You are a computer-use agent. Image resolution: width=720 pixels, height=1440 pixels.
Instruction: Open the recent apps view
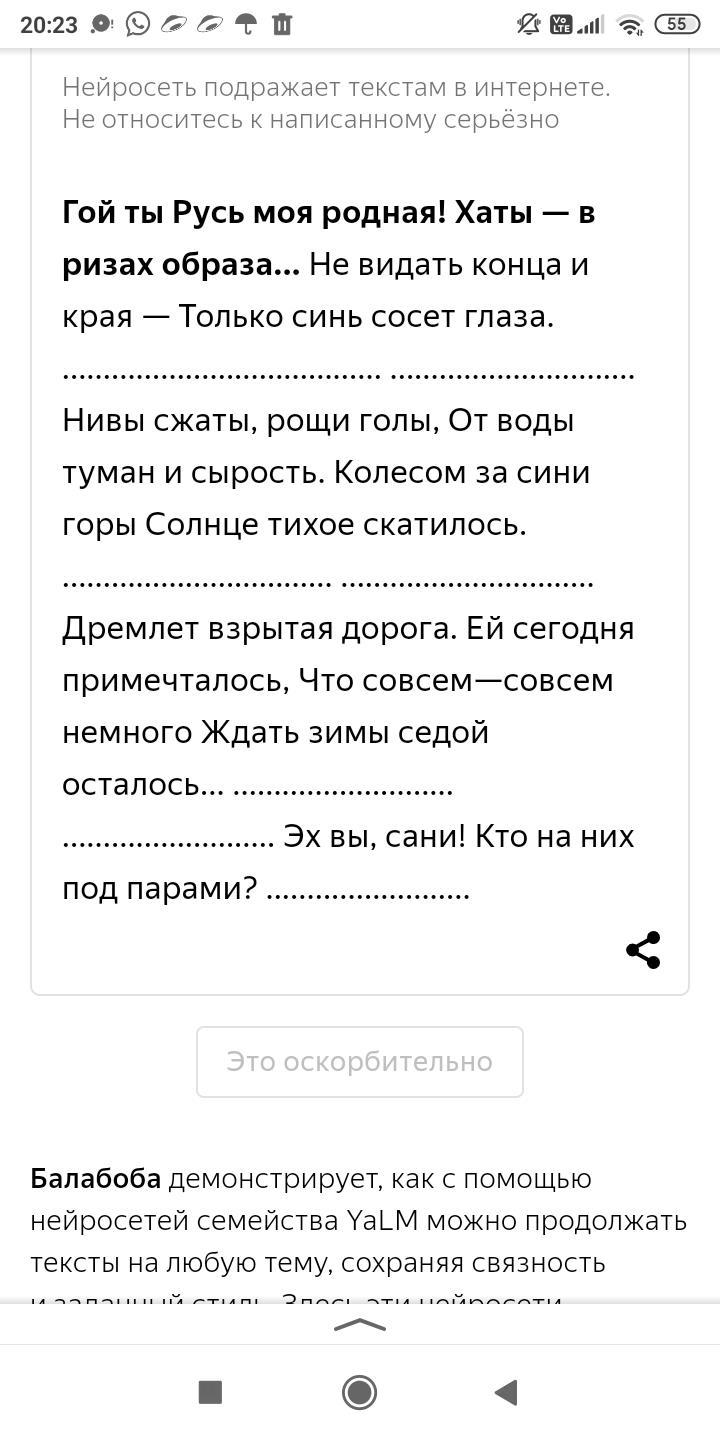click(210, 1392)
